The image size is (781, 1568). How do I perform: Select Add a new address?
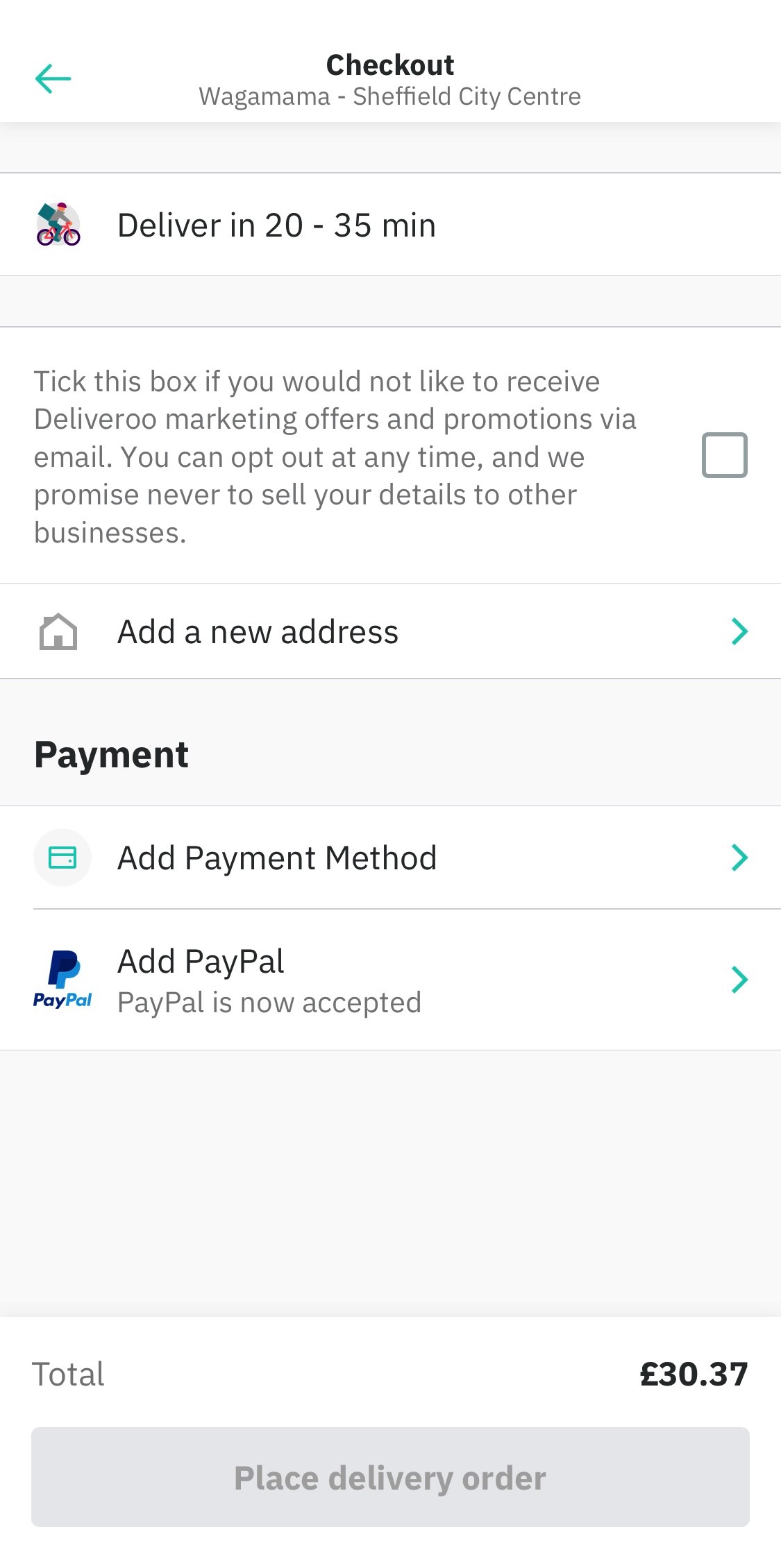coord(258,631)
